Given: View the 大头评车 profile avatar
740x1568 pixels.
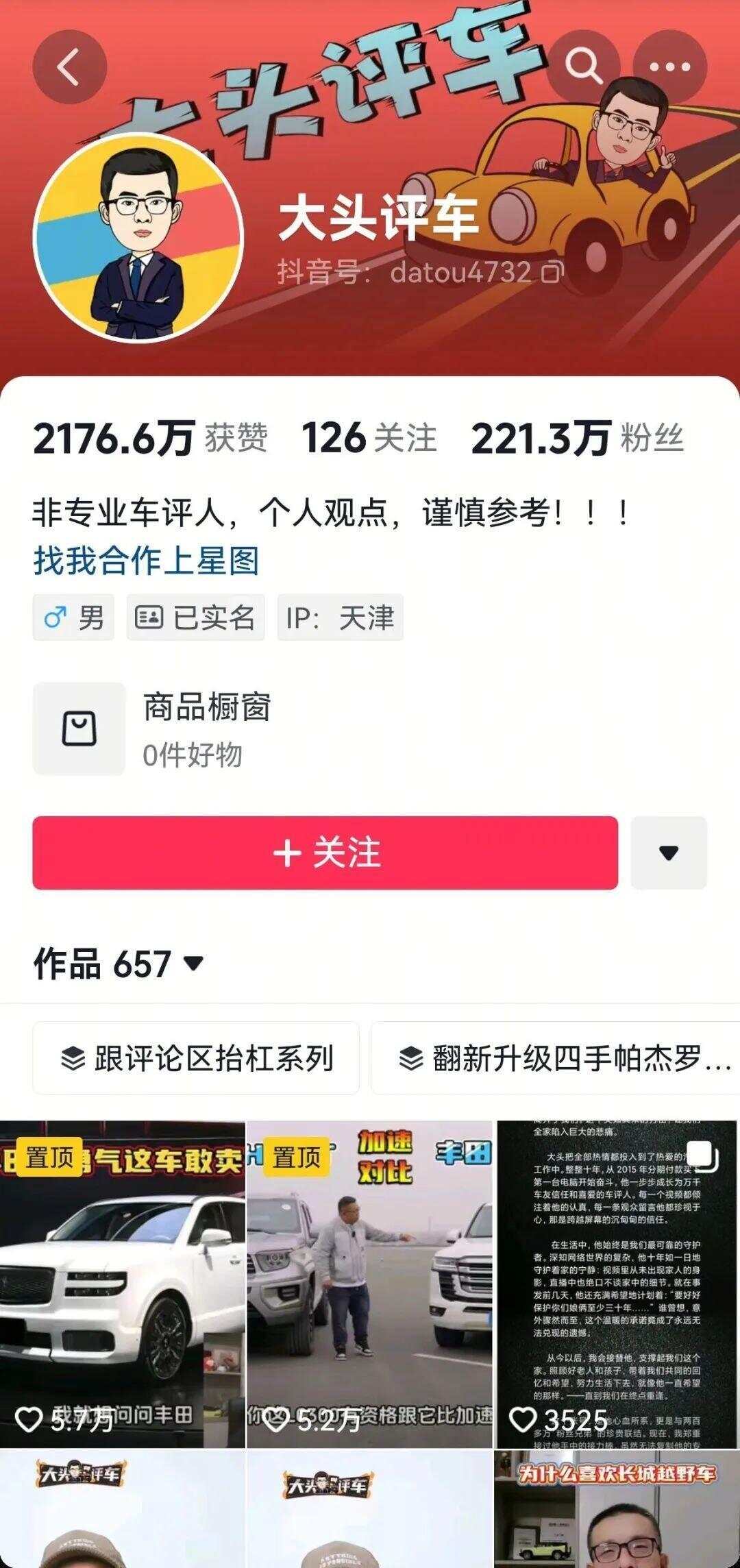Looking at the screenshot, I should click(138, 237).
